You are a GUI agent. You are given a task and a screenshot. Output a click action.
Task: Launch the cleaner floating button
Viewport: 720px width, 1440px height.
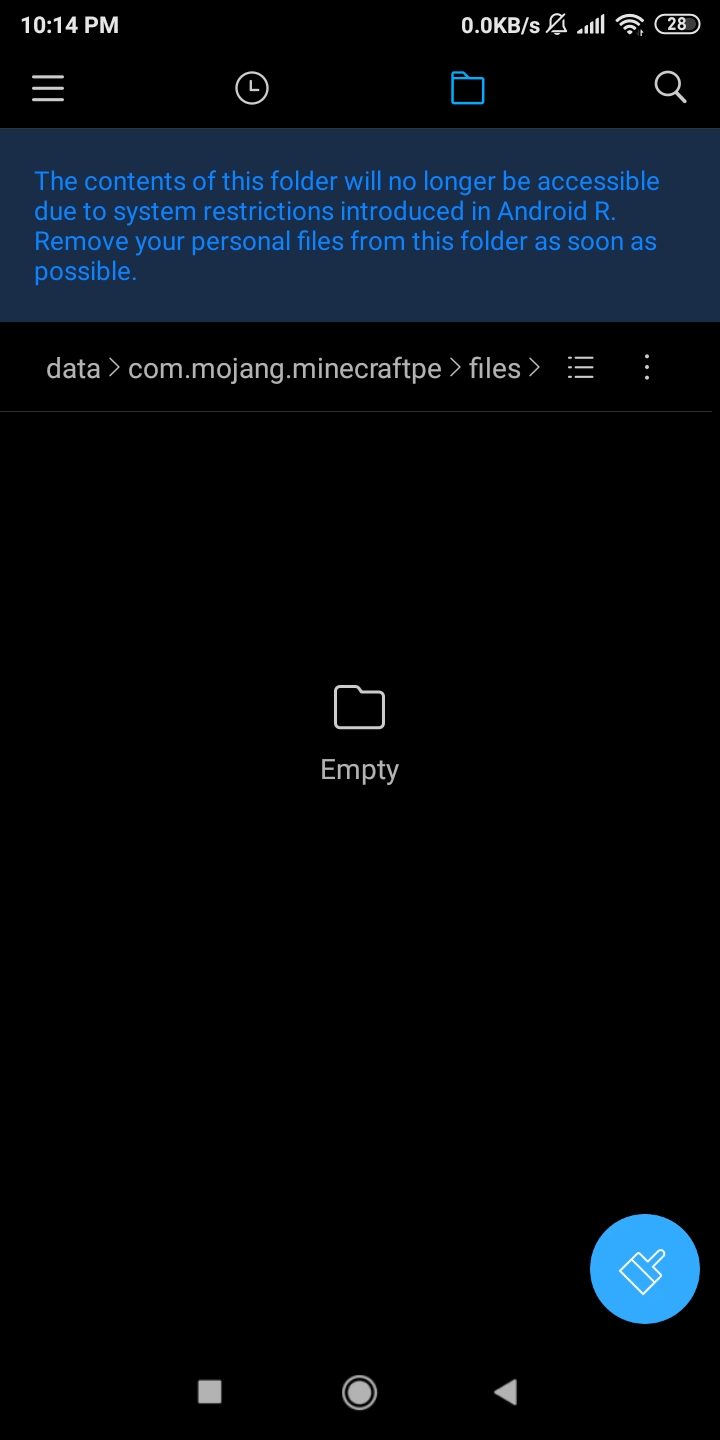(x=644, y=1269)
